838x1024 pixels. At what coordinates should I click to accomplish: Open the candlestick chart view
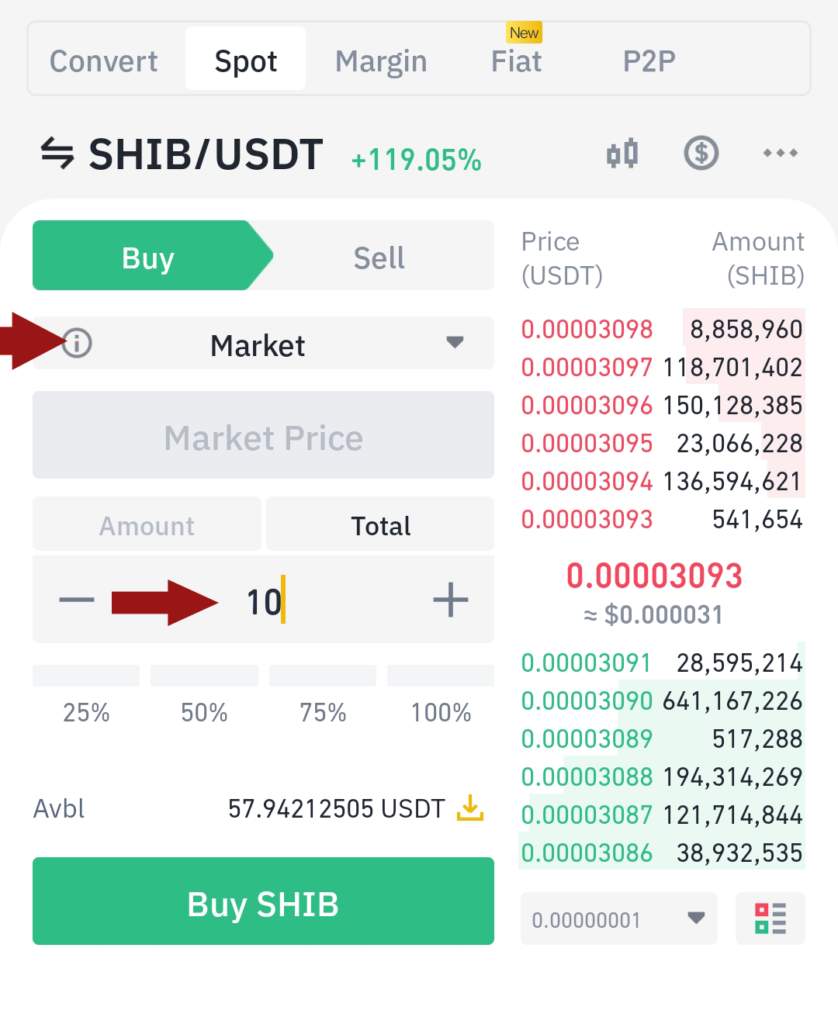[x=622, y=154]
